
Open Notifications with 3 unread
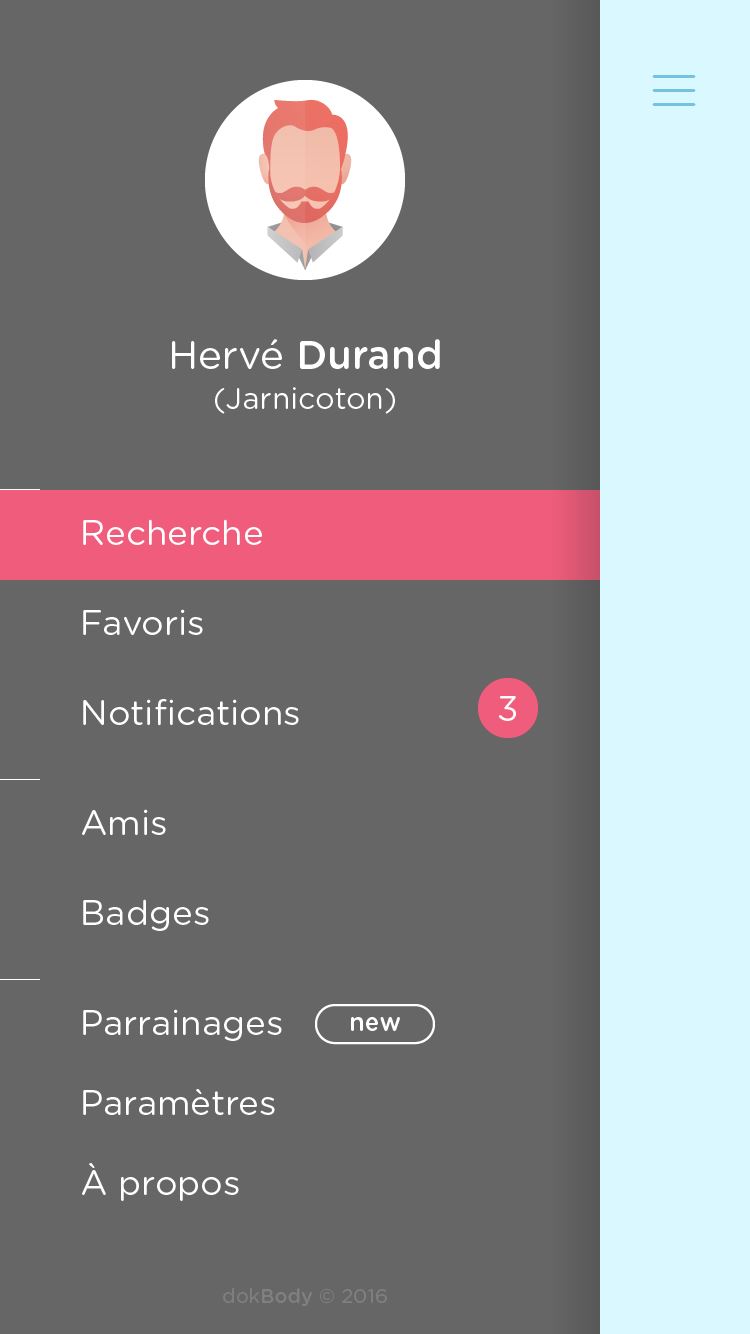click(x=300, y=713)
